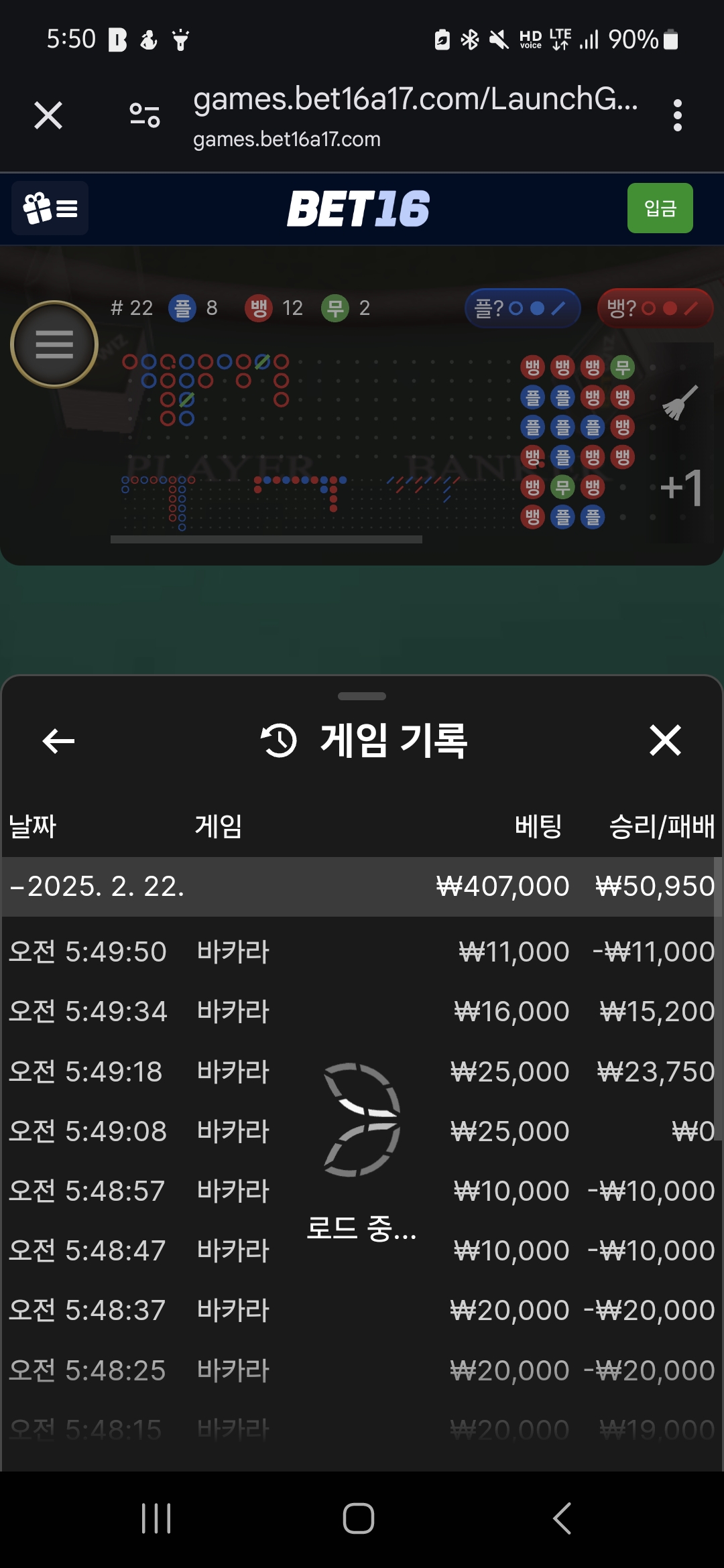Open the gift menu button
Image resolution: width=724 pixels, height=1568 pixels.
pyautogui.click(x=50, y=208)
